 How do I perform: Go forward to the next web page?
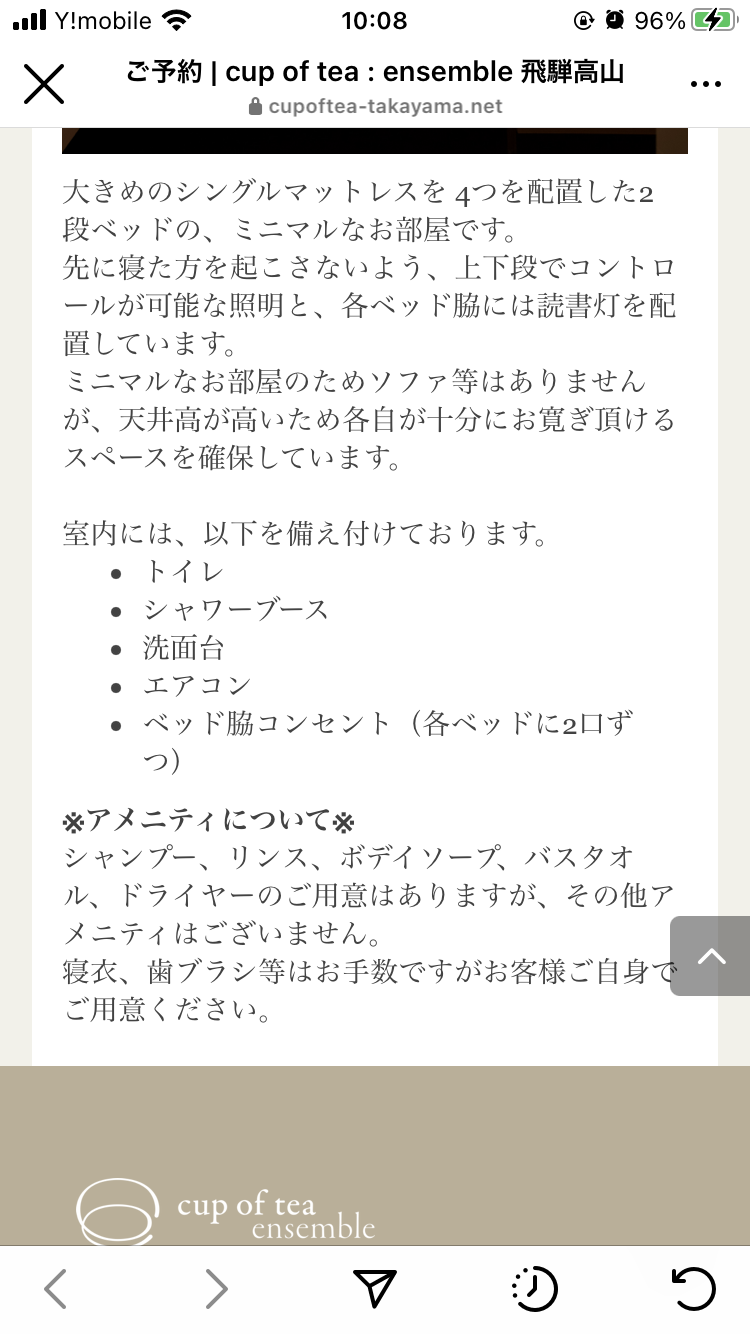(x=216, y=1289)
